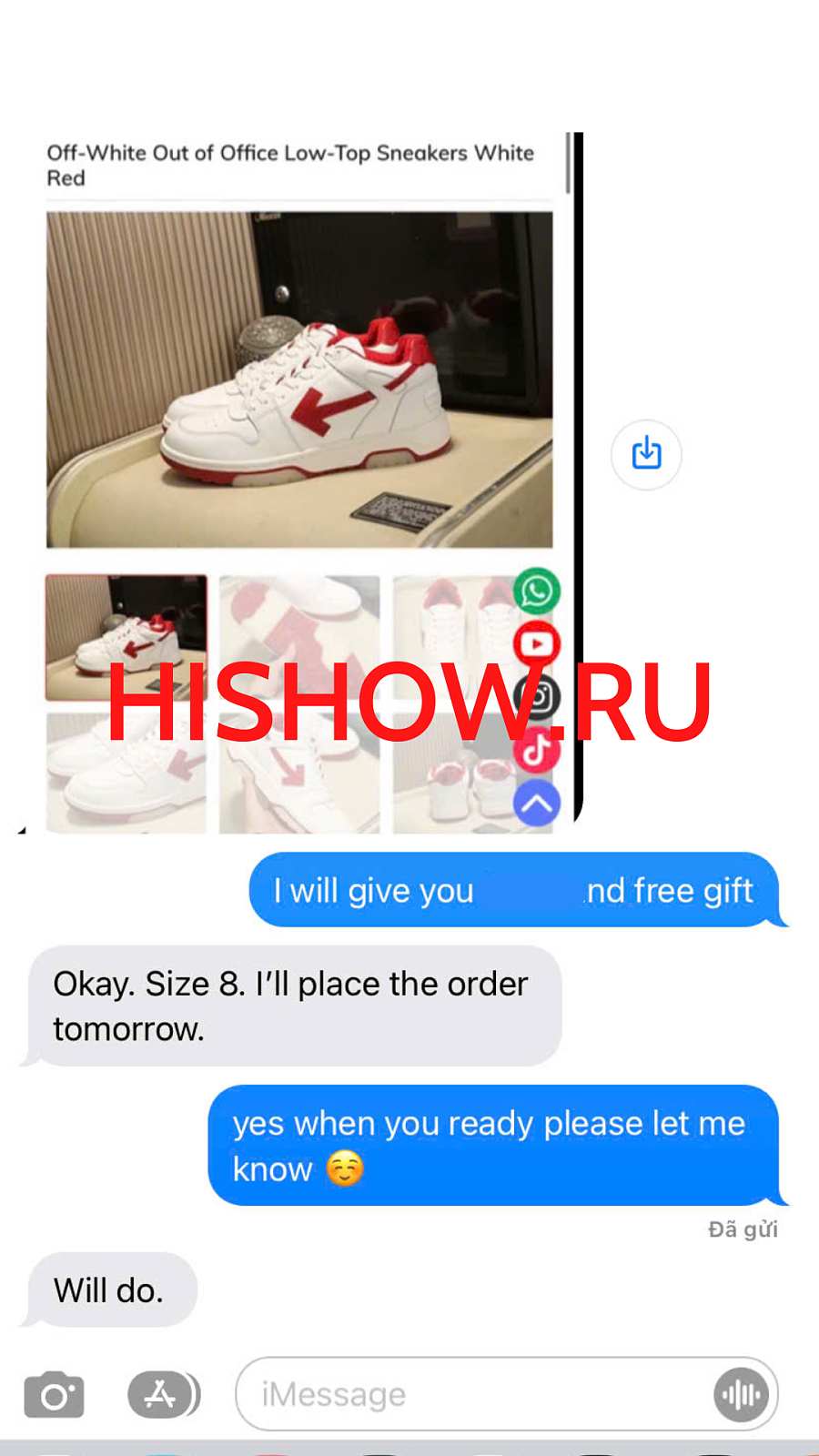Focus the iMessage text field
The image size is (819, 1456).
coord(473,1394)
